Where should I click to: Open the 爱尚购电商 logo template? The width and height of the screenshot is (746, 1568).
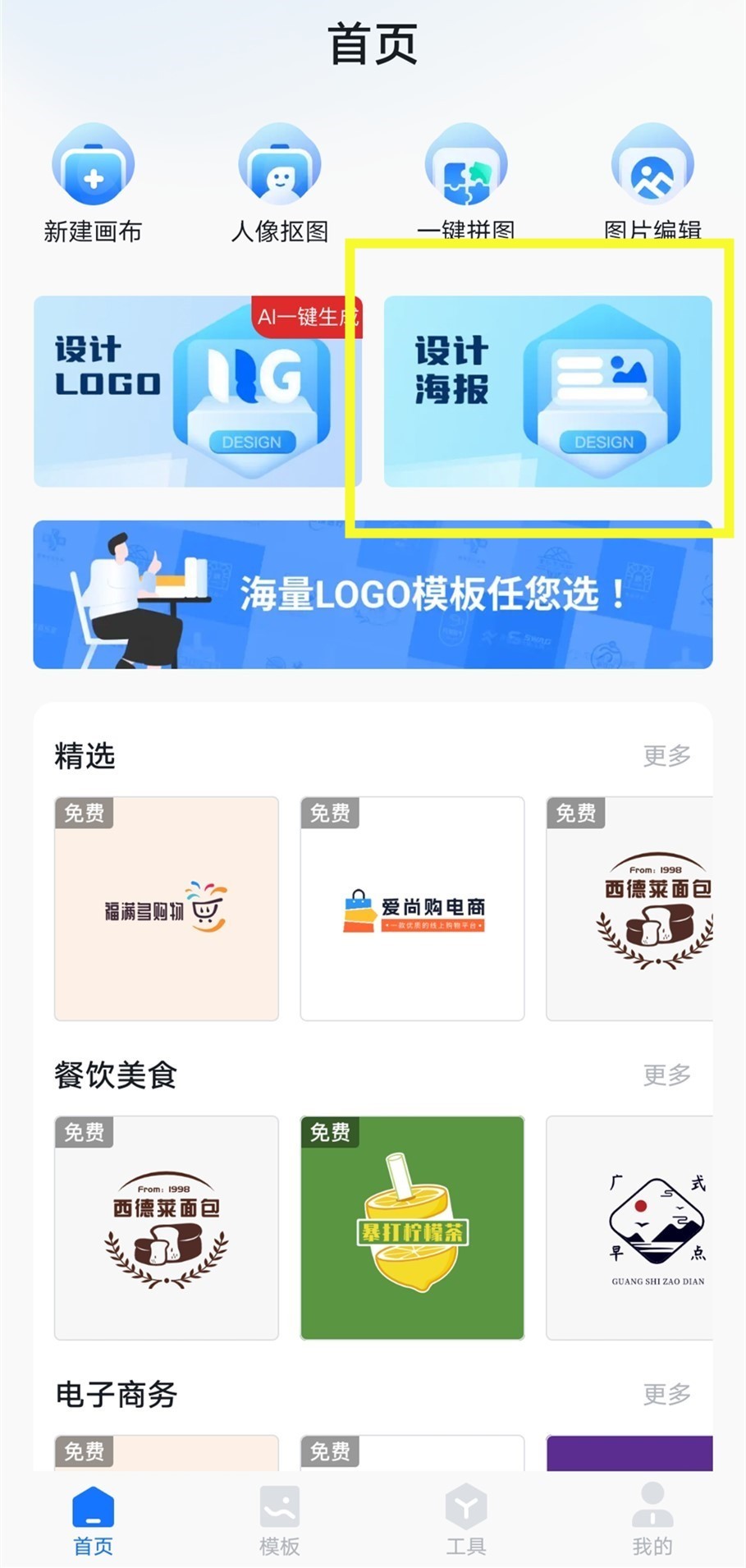tap(412, 908)
